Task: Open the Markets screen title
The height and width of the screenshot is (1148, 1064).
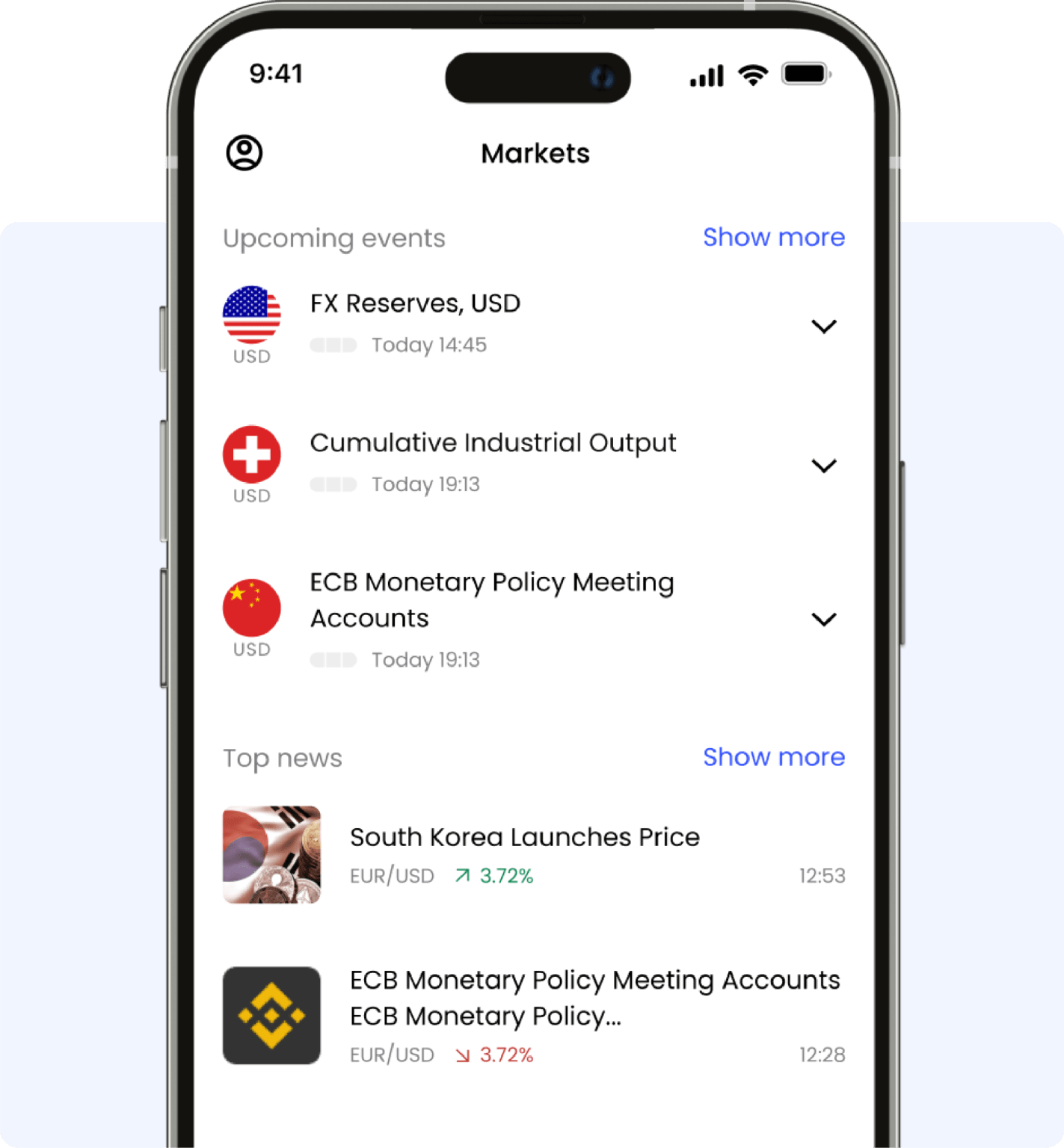Action: (535, 153)
